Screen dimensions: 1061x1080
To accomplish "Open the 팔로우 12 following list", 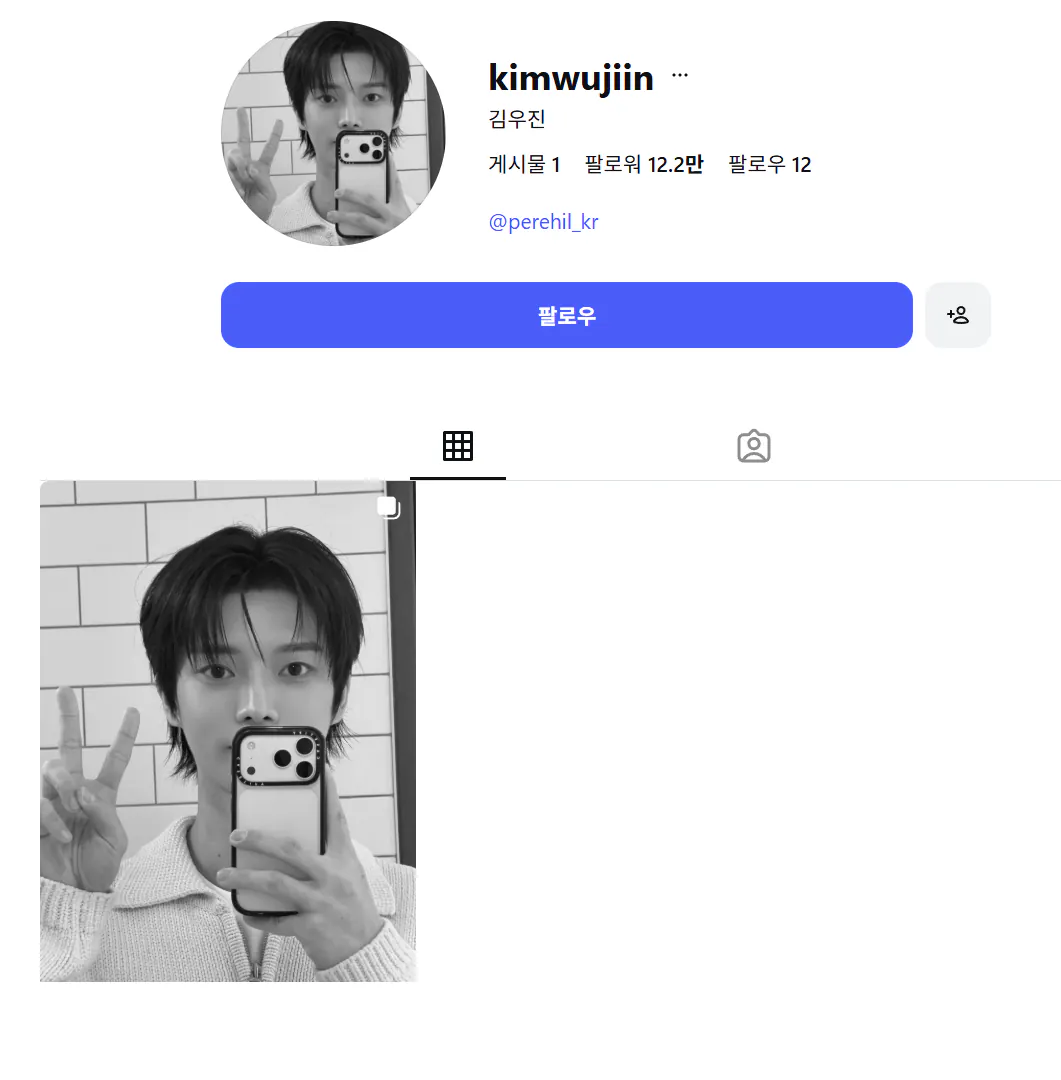I will click(769, 165).
